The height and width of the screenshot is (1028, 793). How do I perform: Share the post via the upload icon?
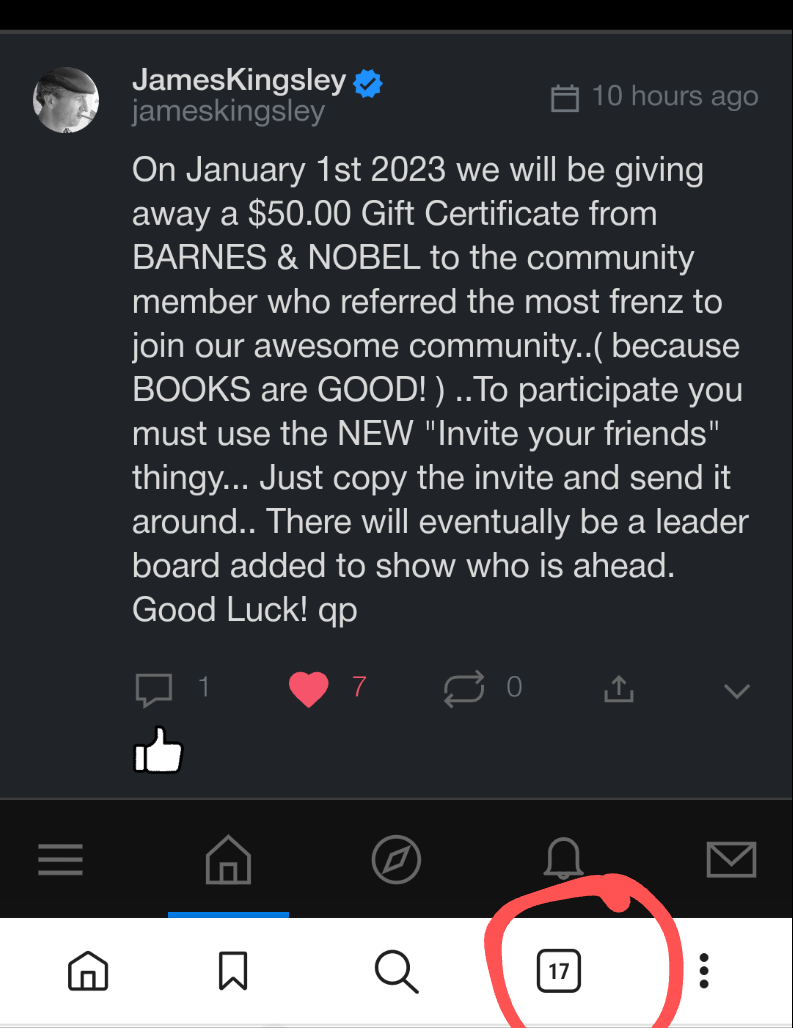click(x=619, y=688)
